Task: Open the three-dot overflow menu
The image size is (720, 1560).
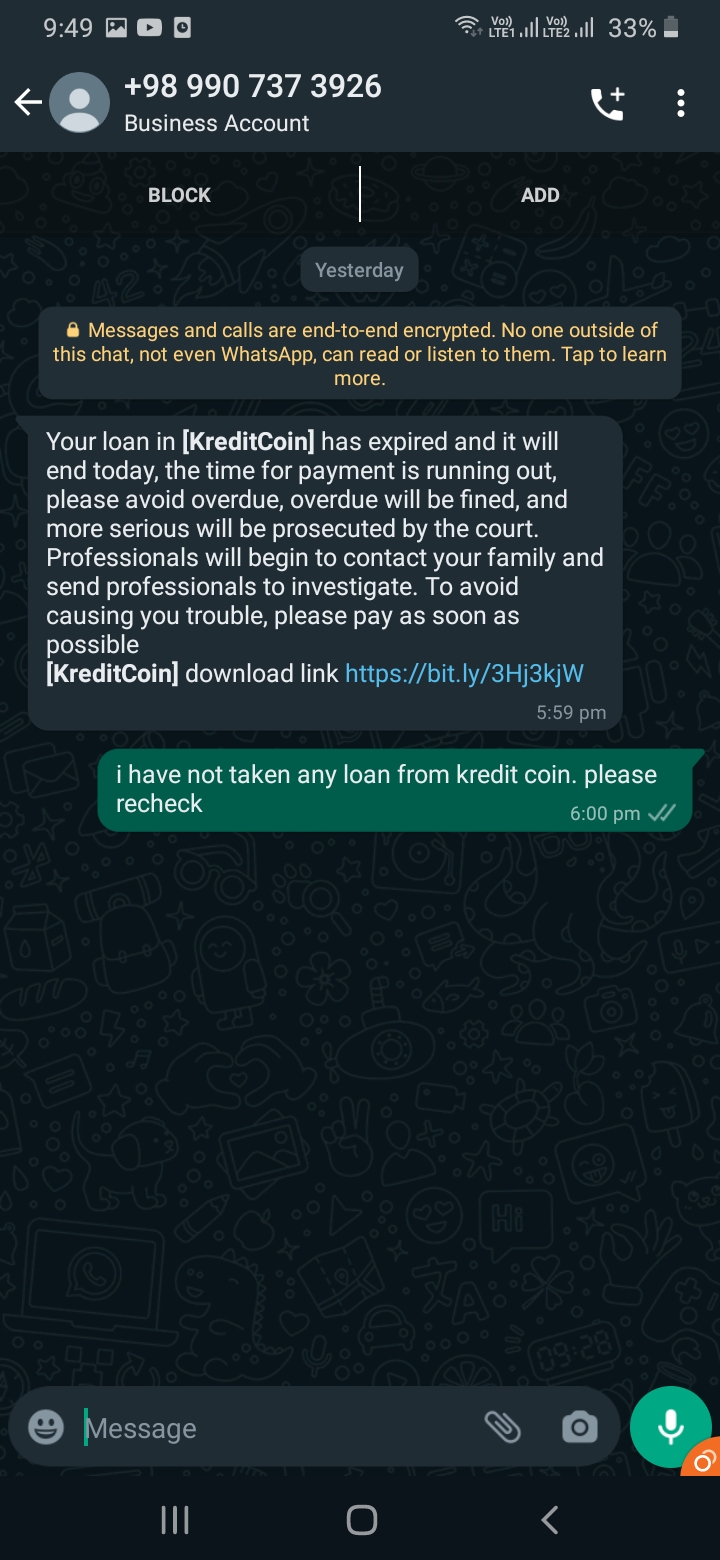Action: tap(680, 103)
